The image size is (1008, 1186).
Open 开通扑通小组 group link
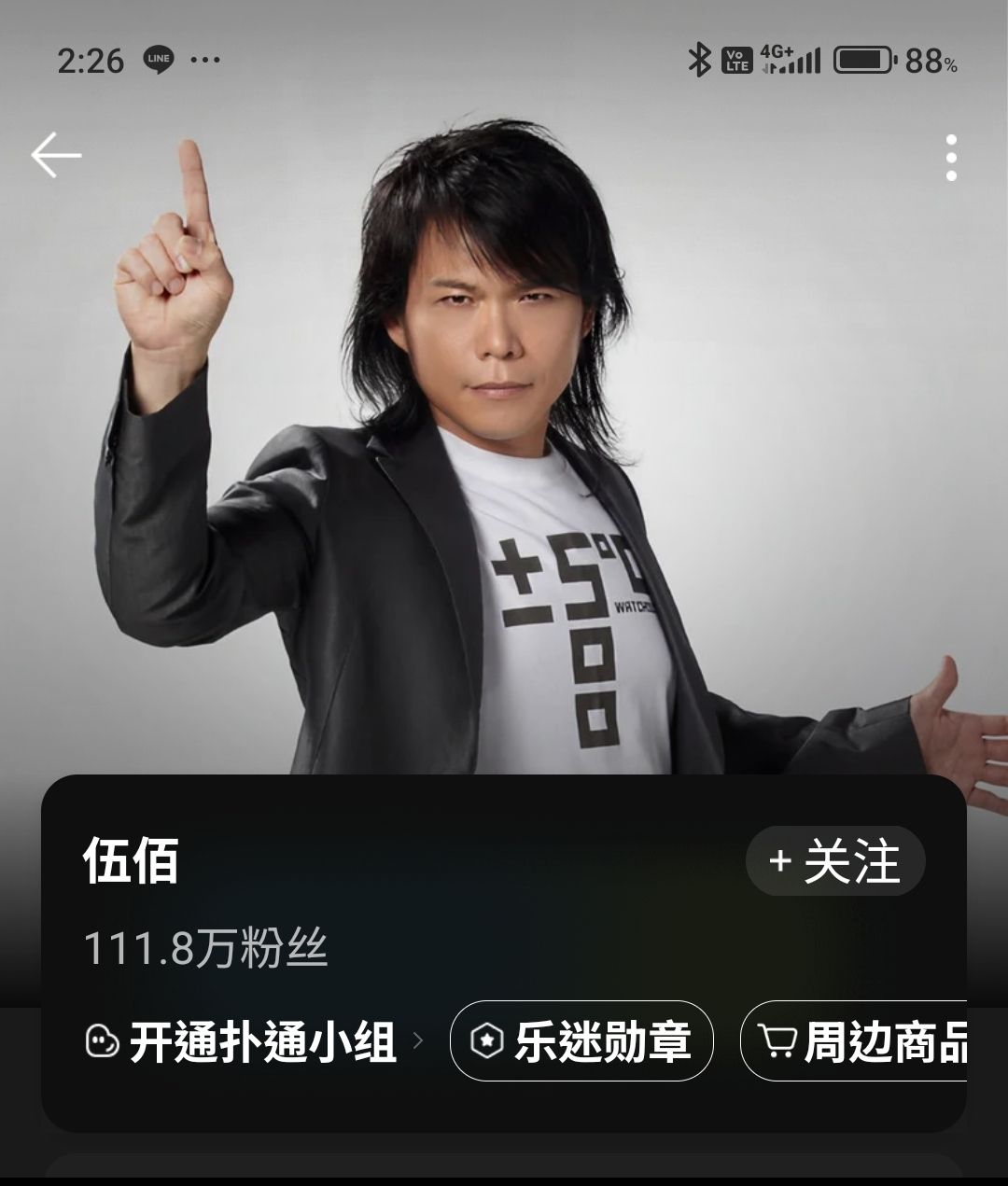point(254,1041)
